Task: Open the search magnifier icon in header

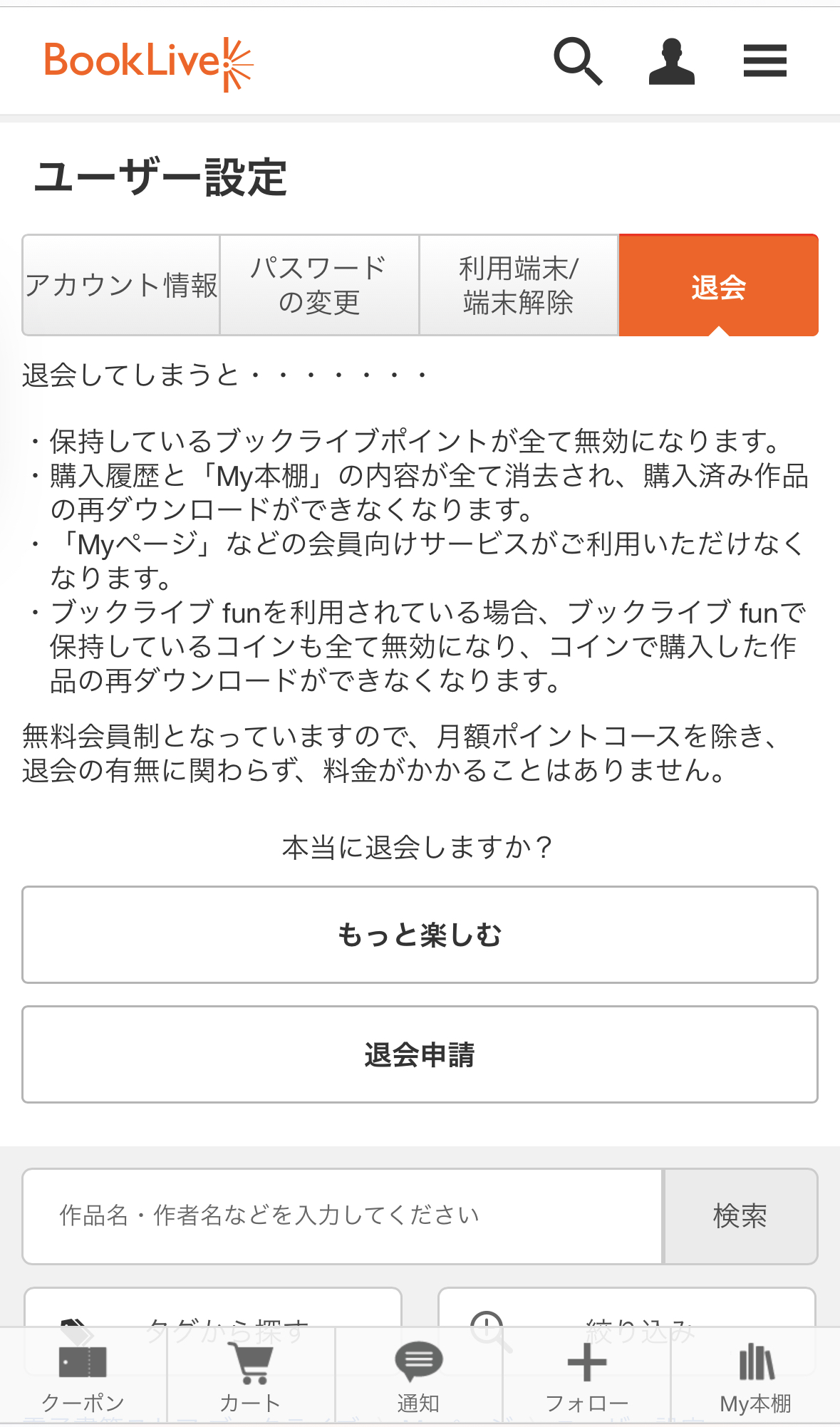Action: tap(578, 61)
